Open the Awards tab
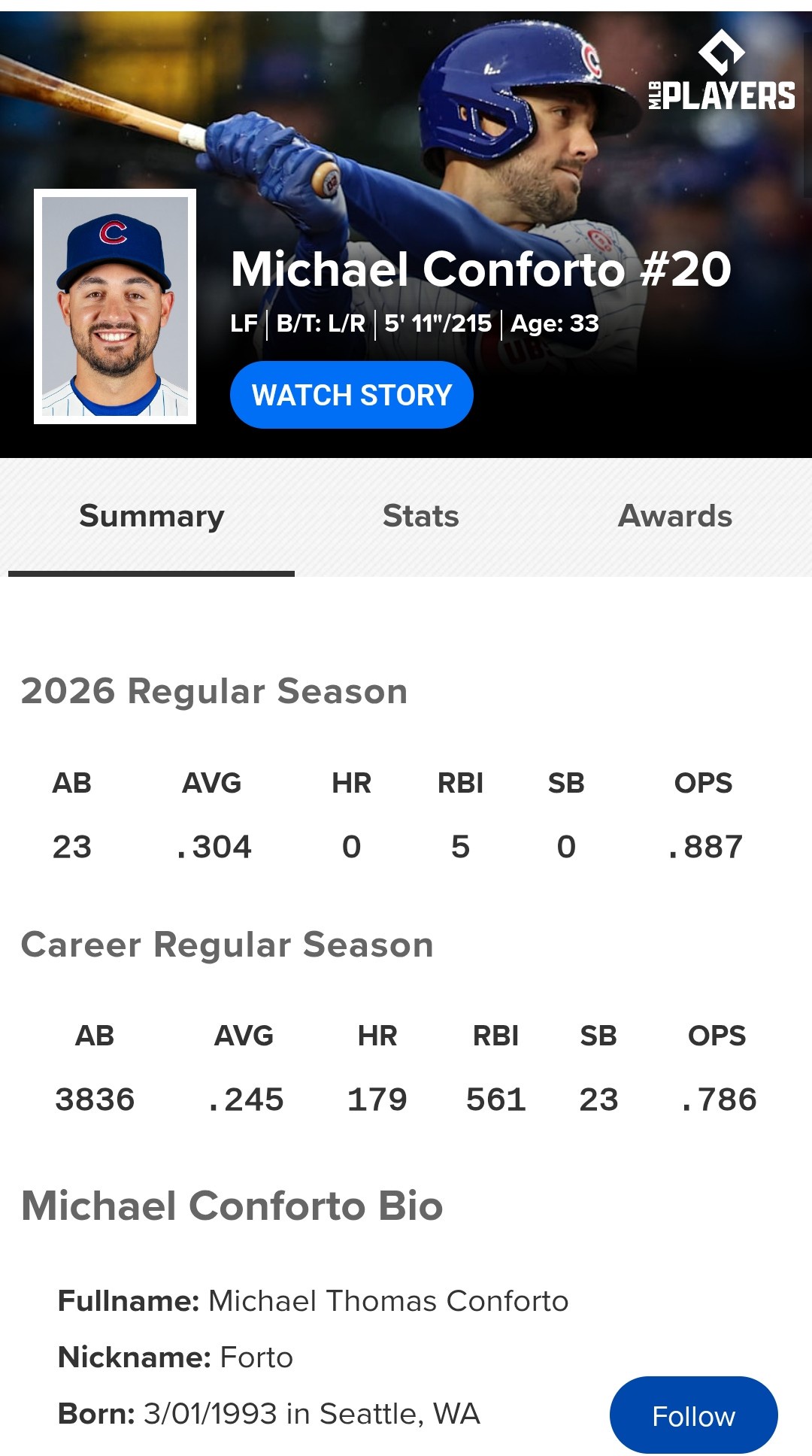This screenshot has height=1456, width=812. 674,517
